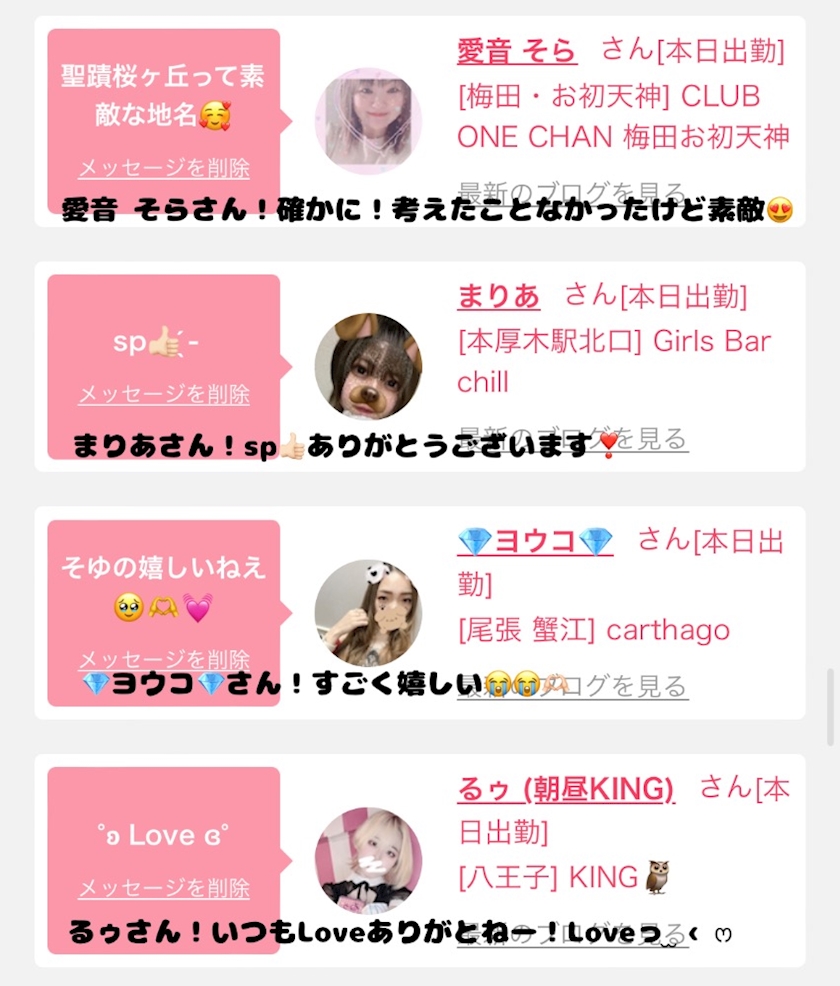Delete the そゆの嬉しいねえ message

(164, 660)
